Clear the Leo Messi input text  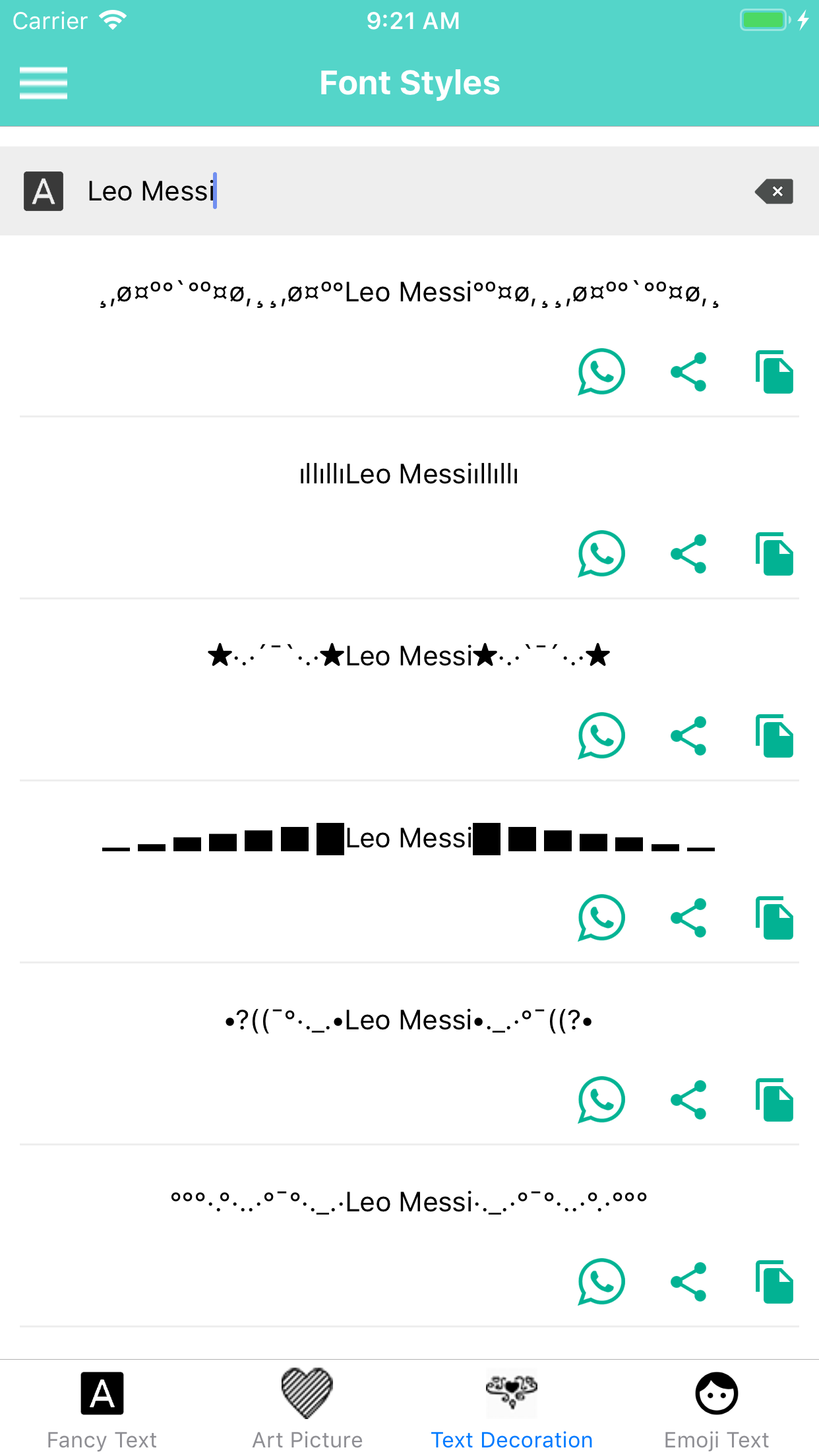click(774, 191)
